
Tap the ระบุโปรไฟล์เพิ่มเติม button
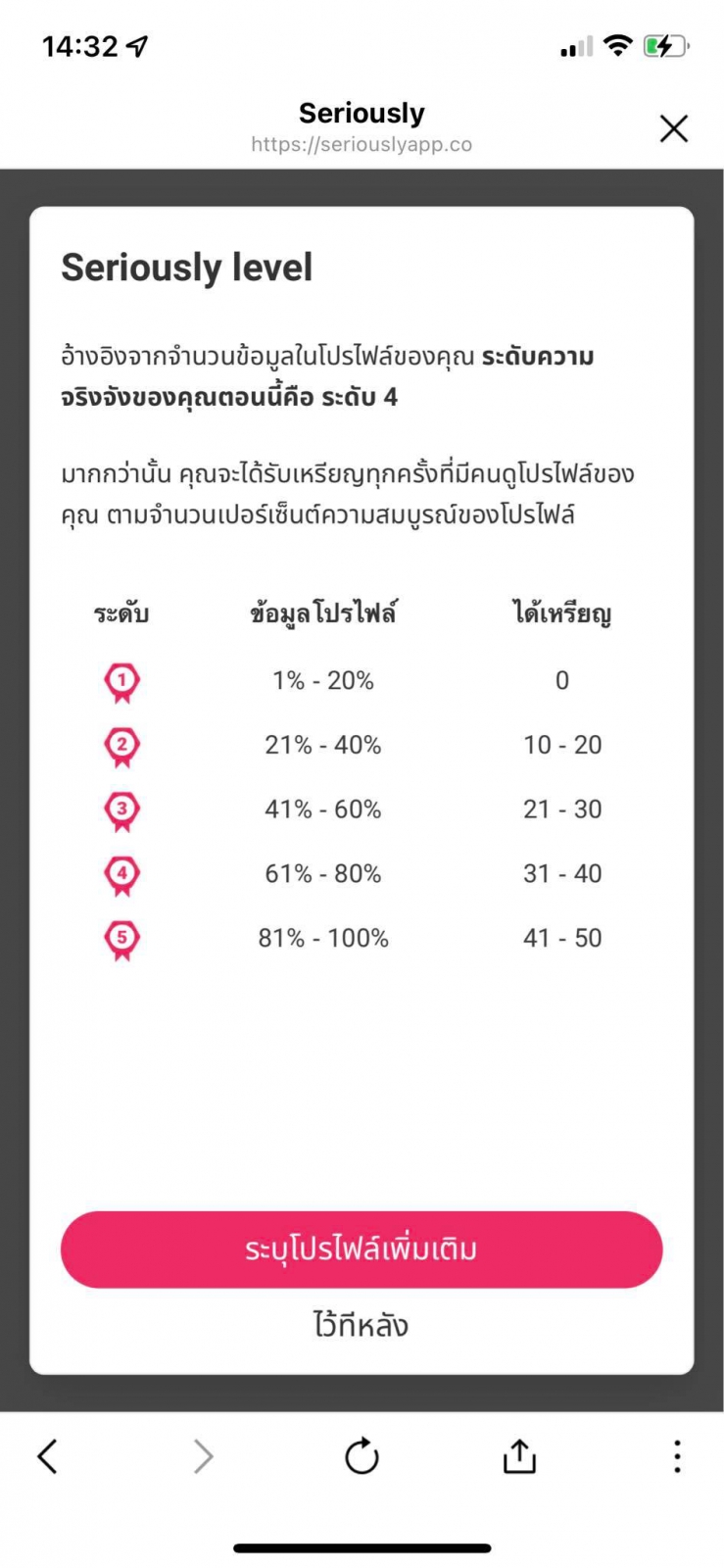[x=362, y=1249]
